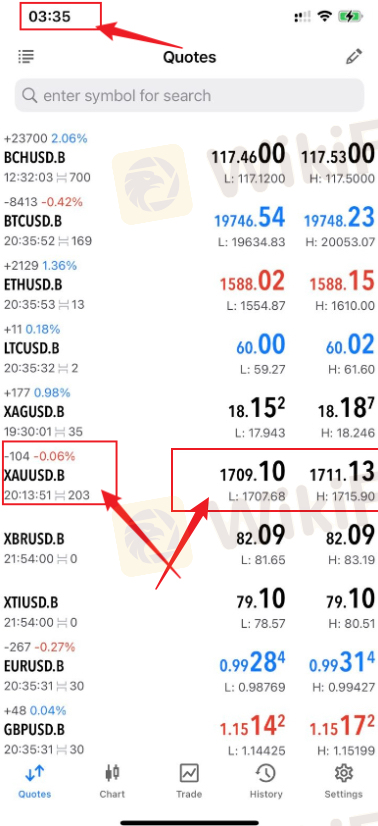The width and height of the screenshot is (378, 826).
Task: Open the XAGUSD.B quote row
Action: pyautogui.click(x=189, y=411)
